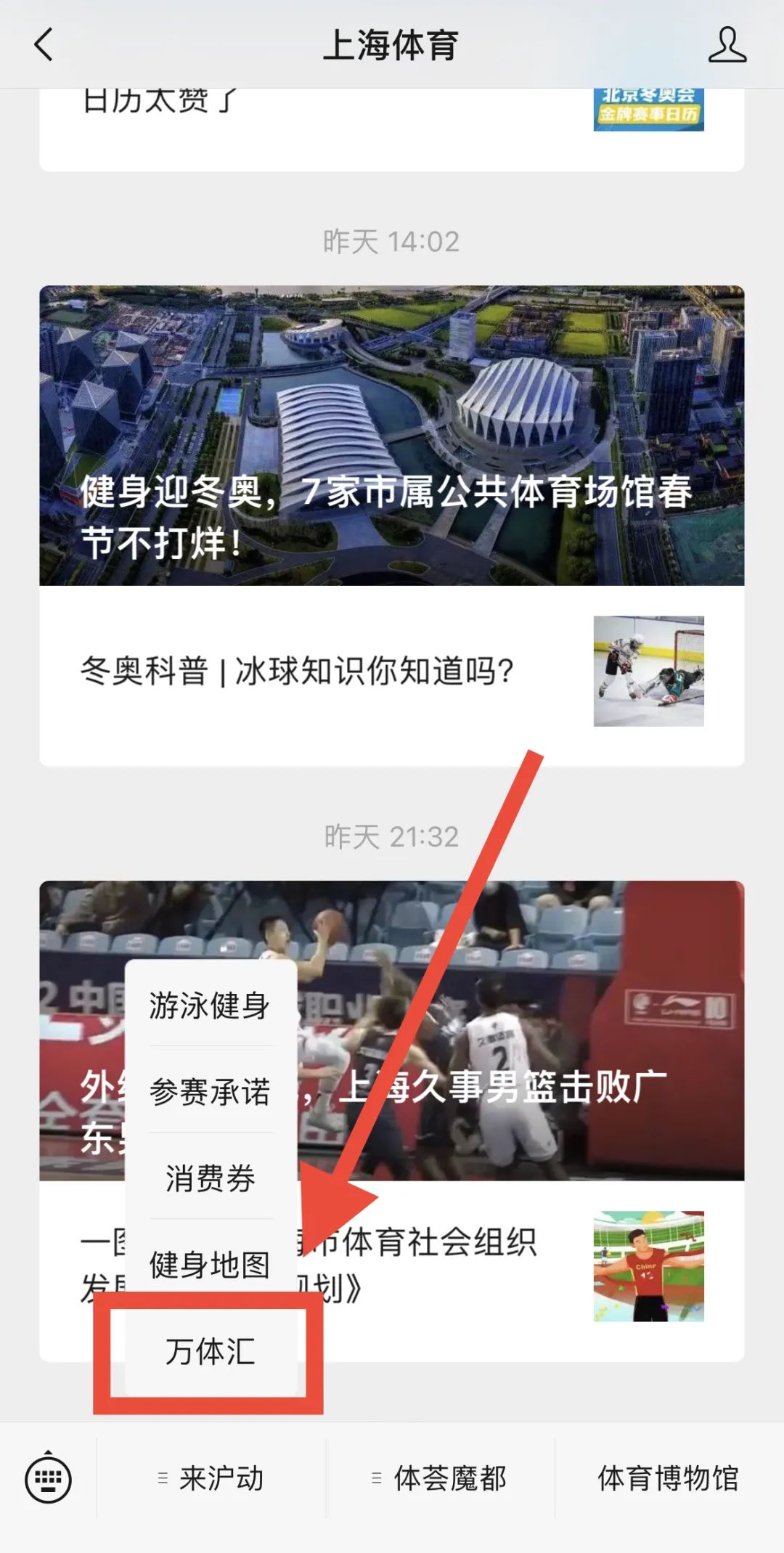Open article 健身迎冬奥 7家市属公共体育场馆
Screen dimensions: 784x1553
[392, 436]
